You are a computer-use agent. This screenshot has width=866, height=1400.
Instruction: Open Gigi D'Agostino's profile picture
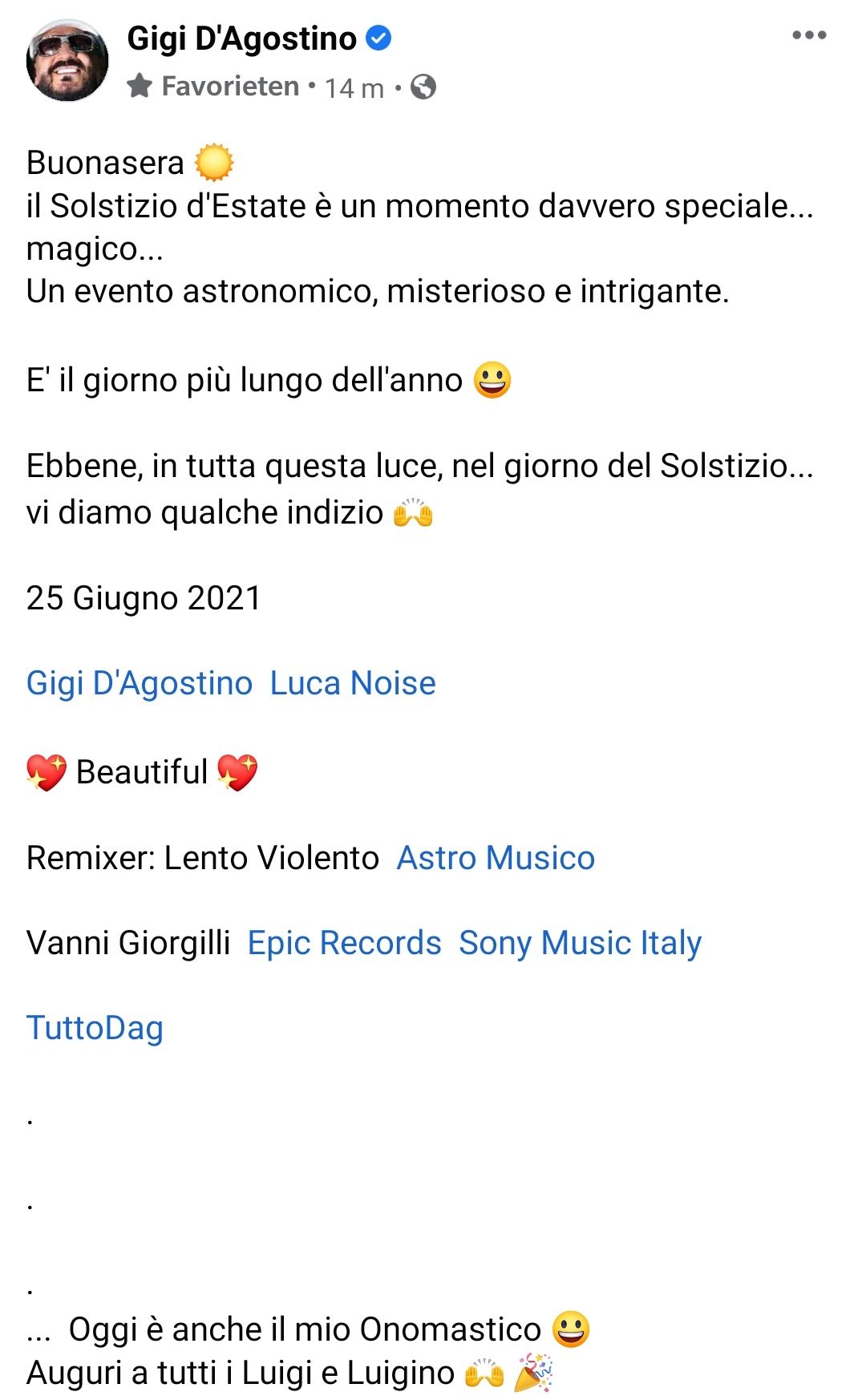(x=67, y=61)
